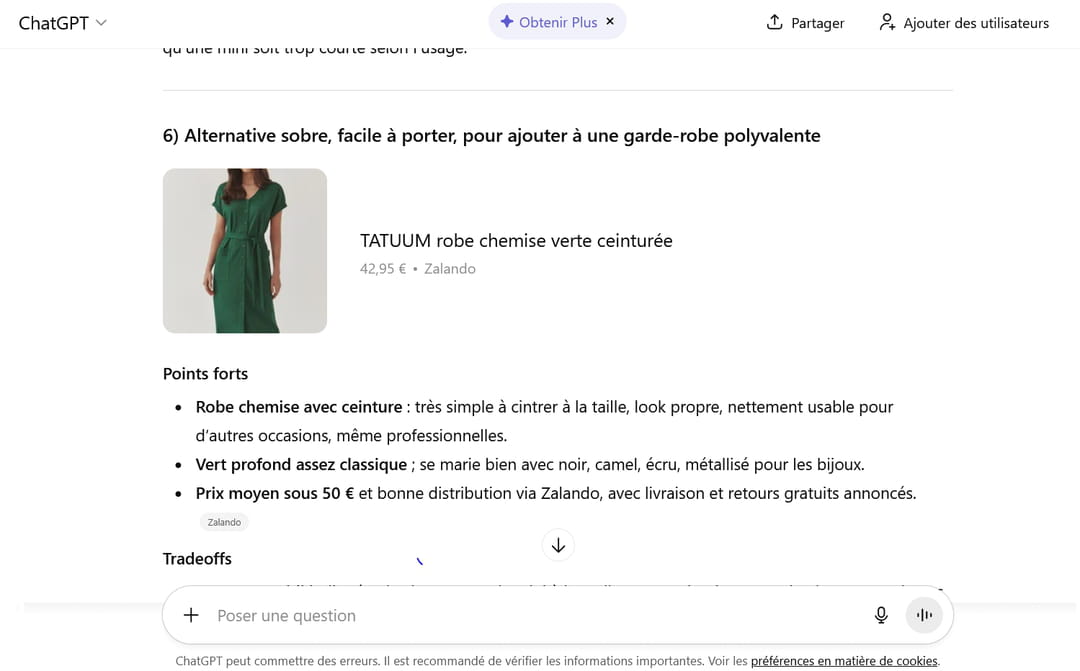
Task: Launch voice mode with the waveform button
Action: (x=924, y=615)
